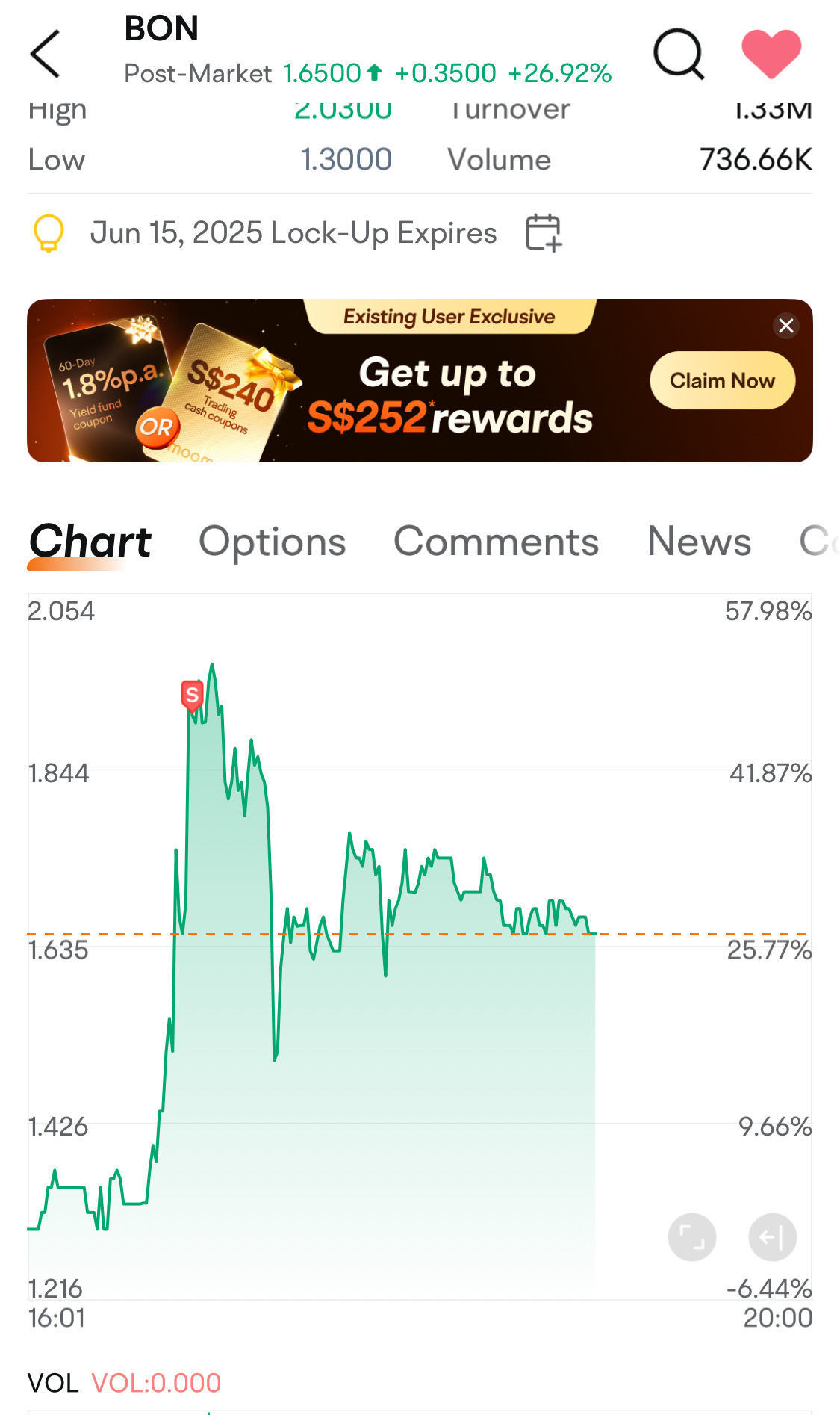Screen dimensions: 840x1415
Task: Switch to the Comments tab
Action: click(497, 542)
